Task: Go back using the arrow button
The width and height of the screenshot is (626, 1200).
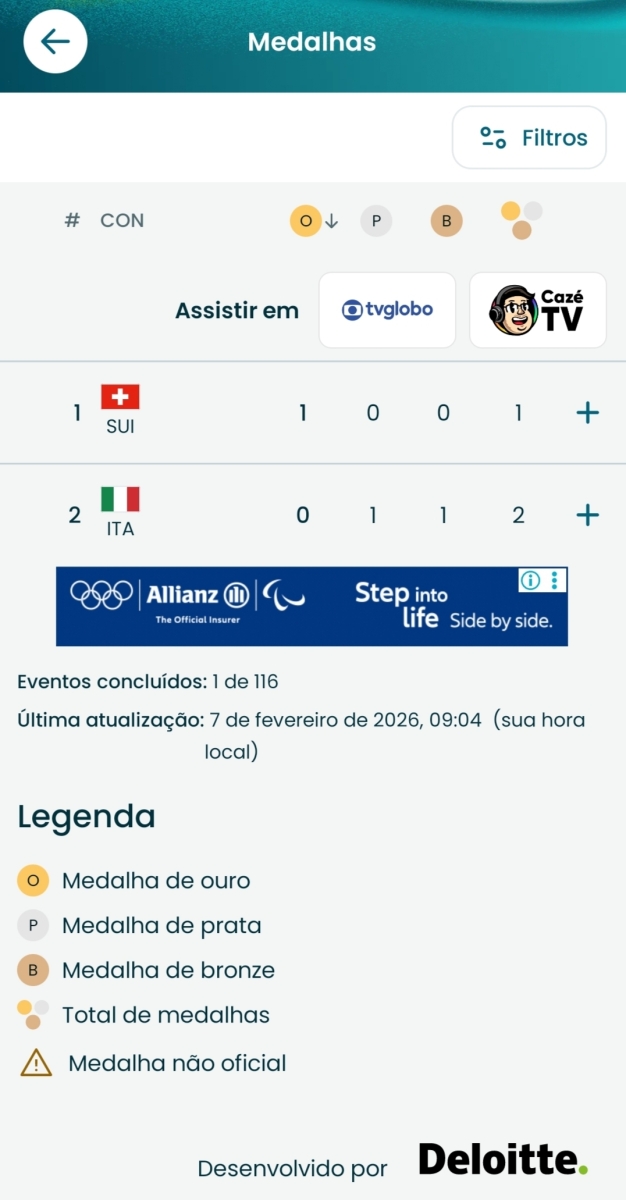Action: (56, 42)
